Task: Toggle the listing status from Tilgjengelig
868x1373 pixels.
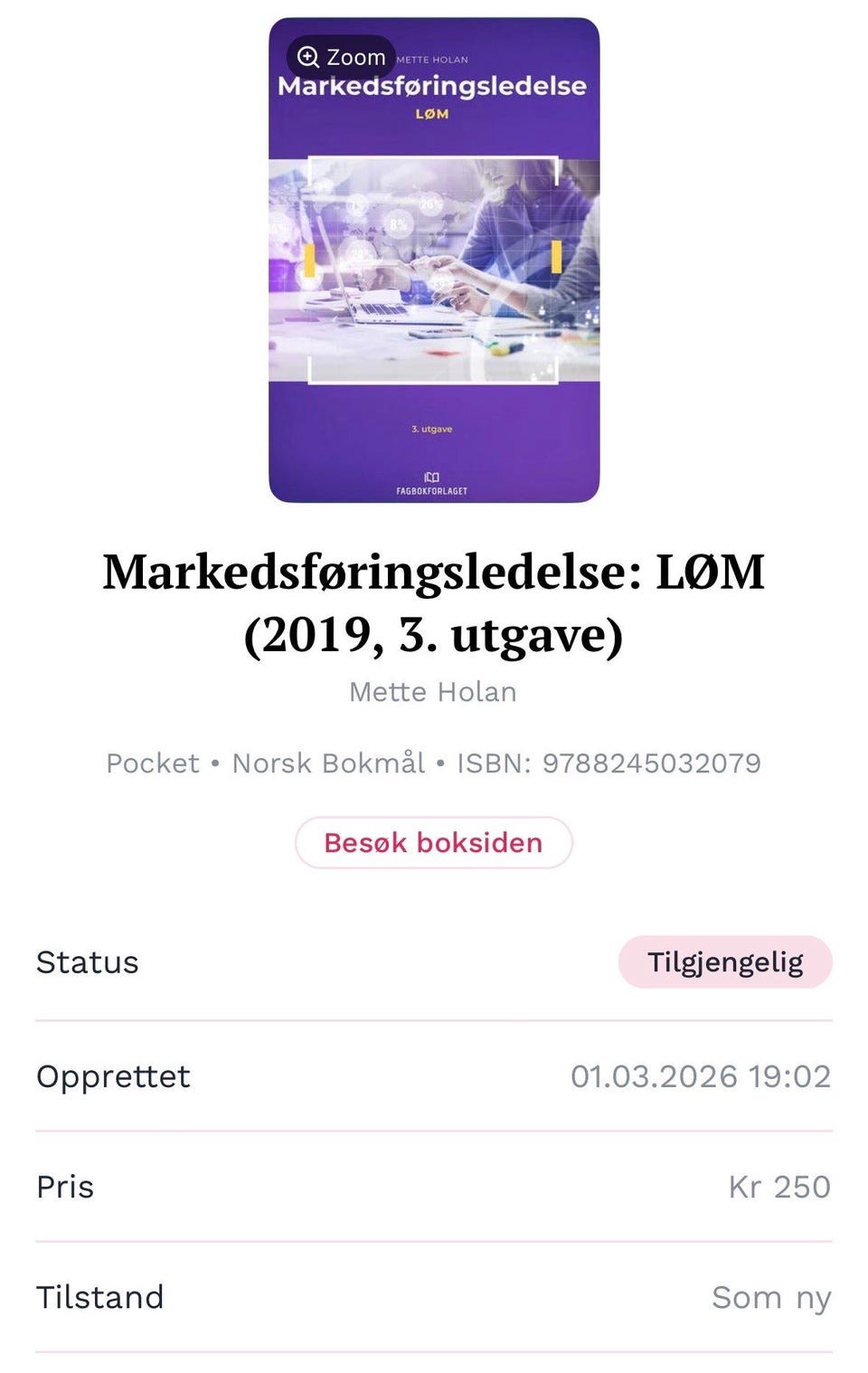Action: tap(724, 961)
